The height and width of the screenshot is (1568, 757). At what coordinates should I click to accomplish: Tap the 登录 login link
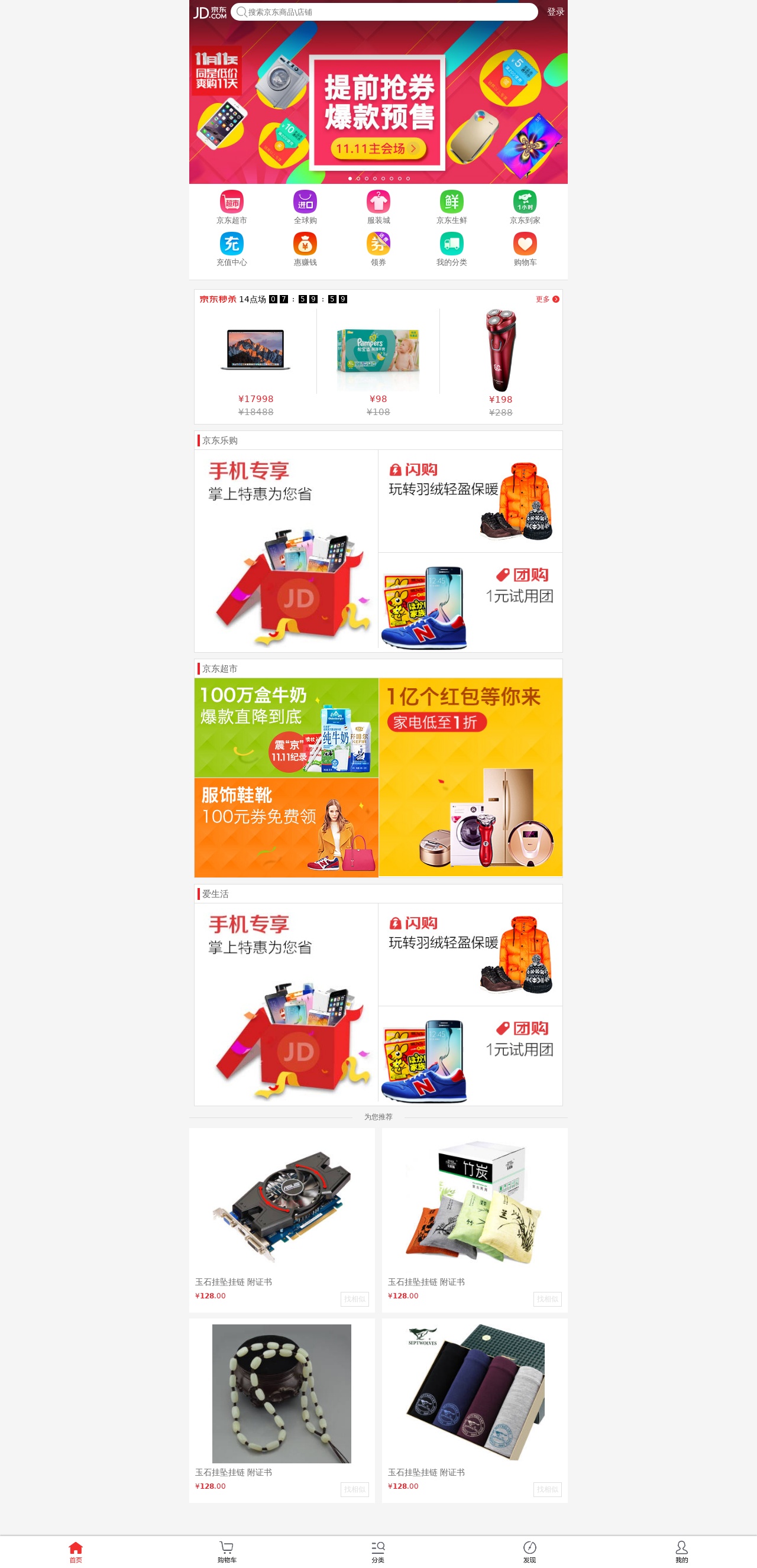point(555,12)
